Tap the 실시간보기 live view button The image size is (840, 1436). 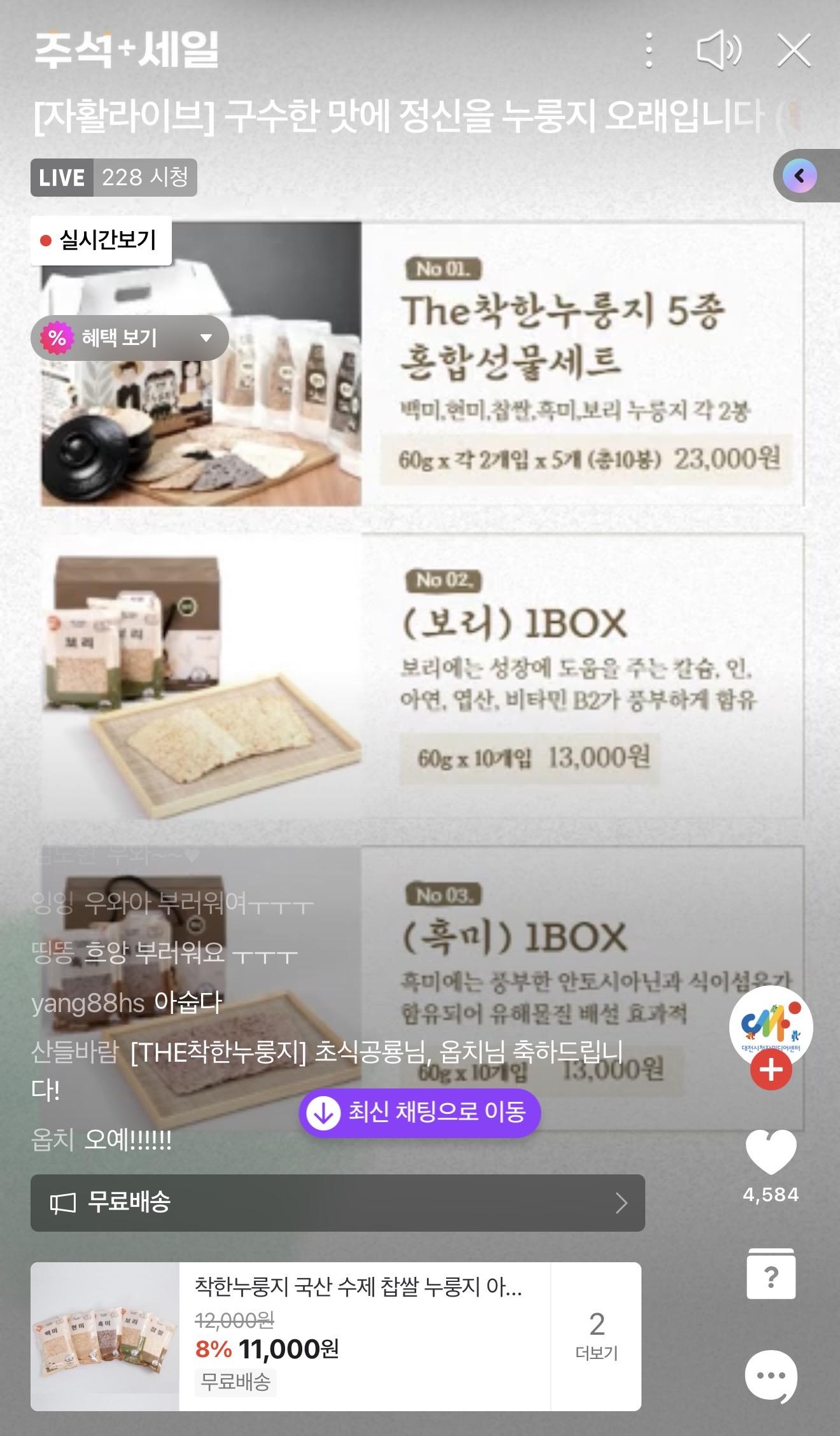[x=101, y=240]
